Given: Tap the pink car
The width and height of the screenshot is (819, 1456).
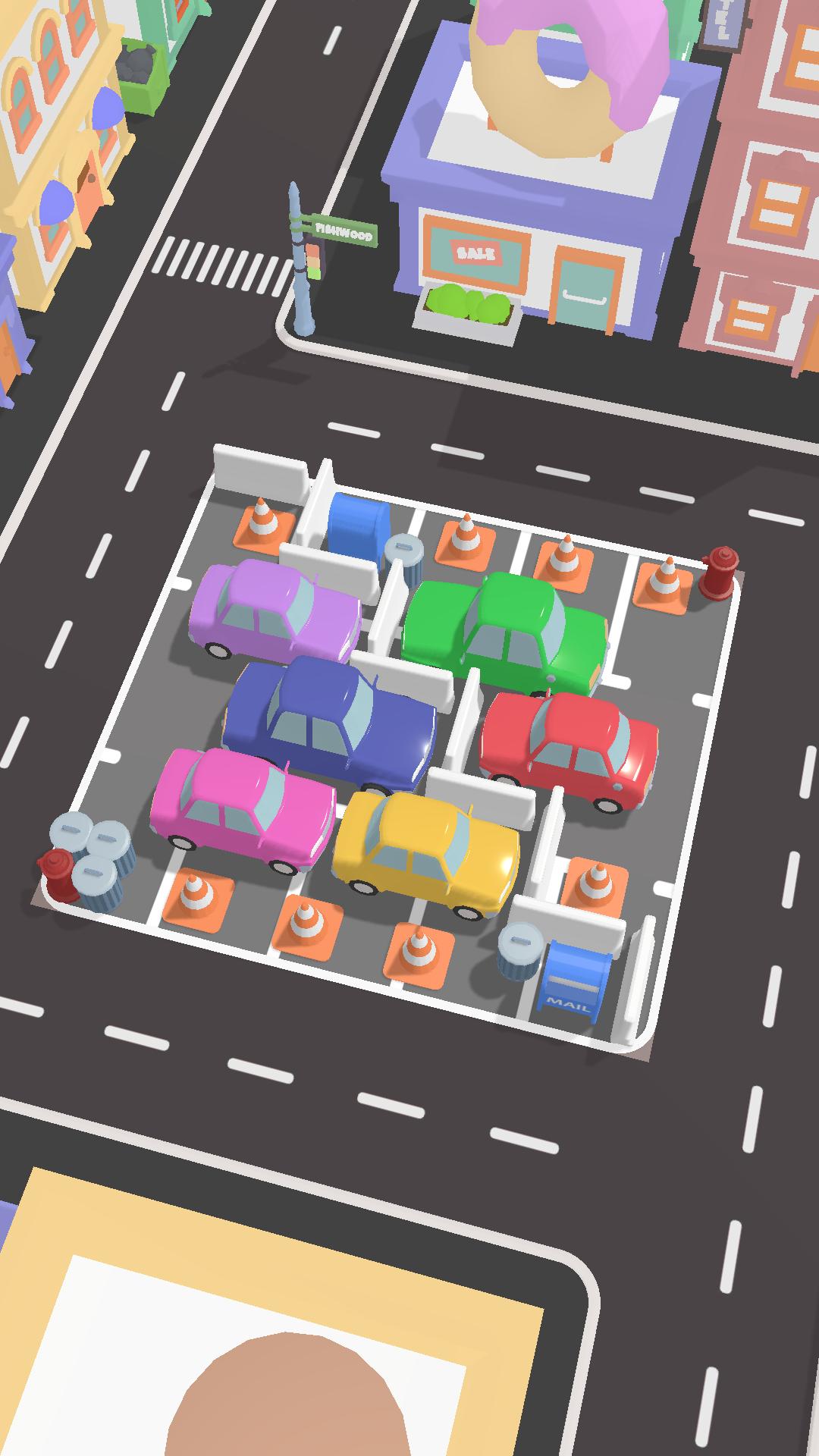Looking at the screenshot, I should click(243, 808).
